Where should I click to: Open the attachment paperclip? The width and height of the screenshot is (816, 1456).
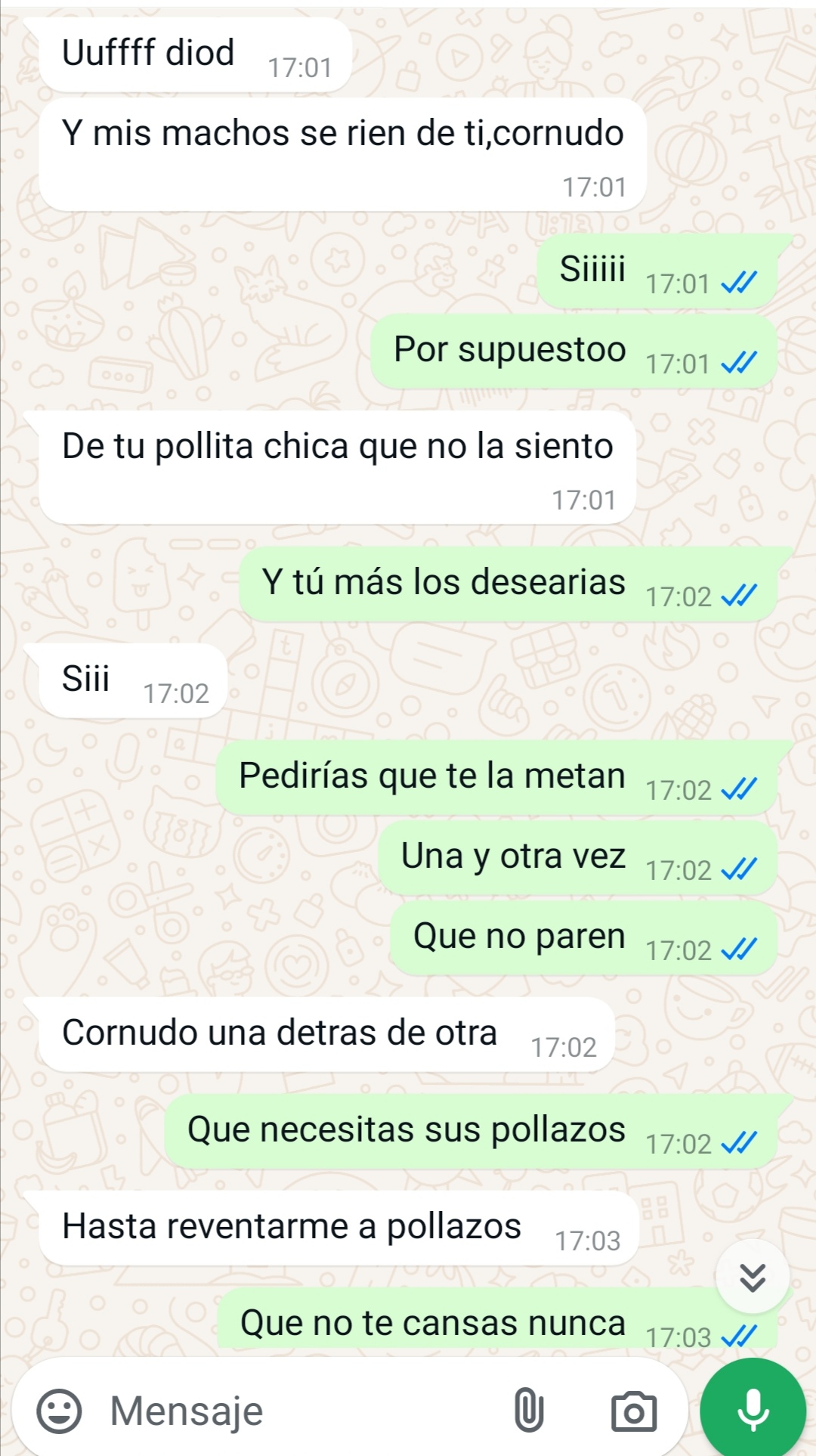[528, 1411]
